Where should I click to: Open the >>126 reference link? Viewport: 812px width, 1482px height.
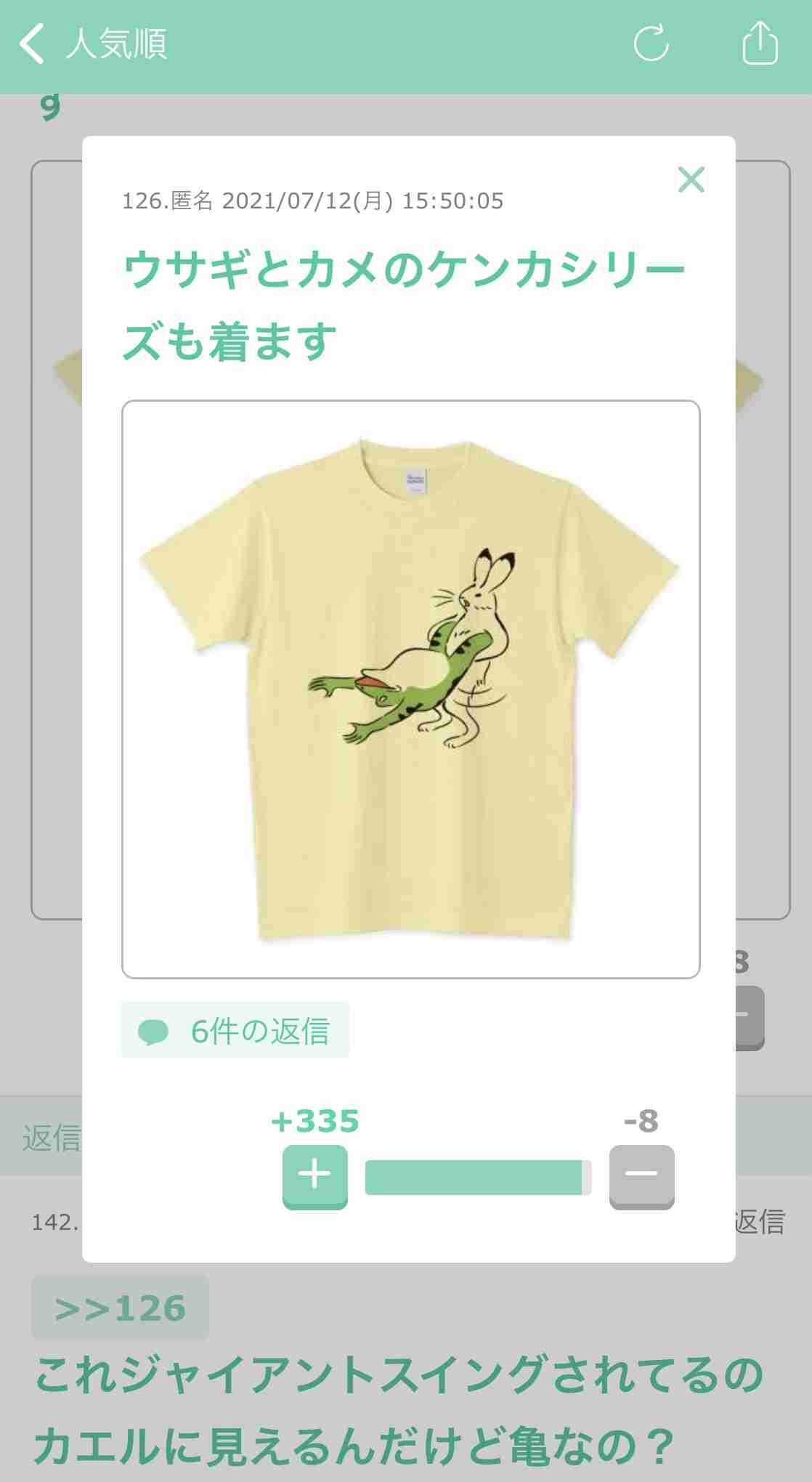(x=121, y=1308)
